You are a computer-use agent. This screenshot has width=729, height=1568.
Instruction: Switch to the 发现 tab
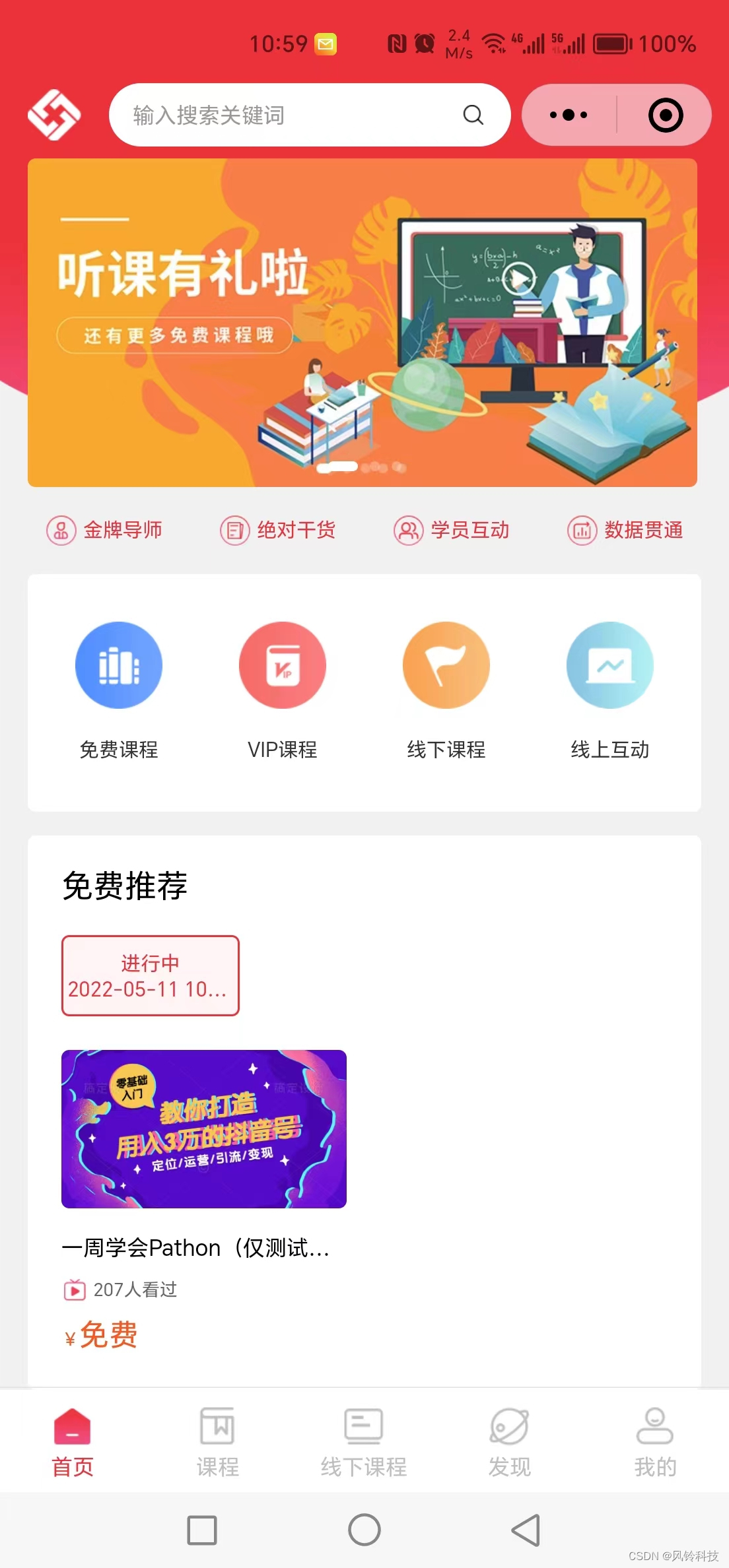pos(509,1442)
